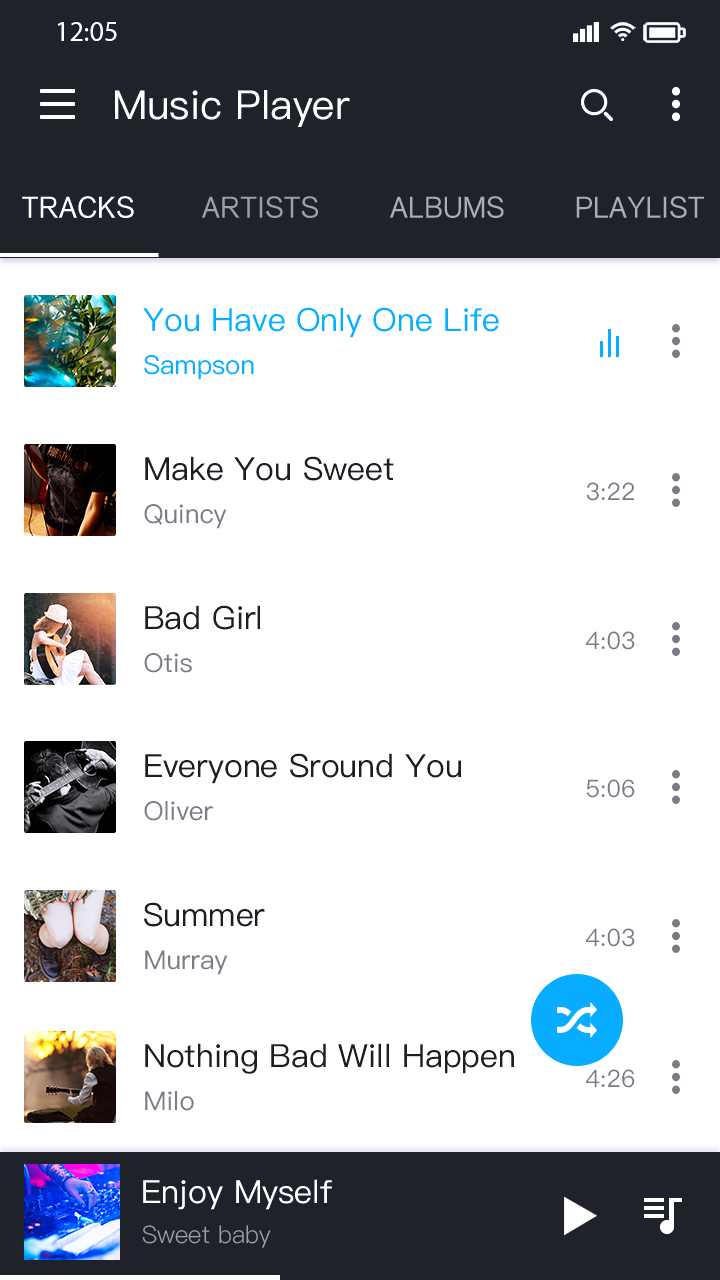Switch to the Albums tab

pyautogui.click(x=447, y=208)
